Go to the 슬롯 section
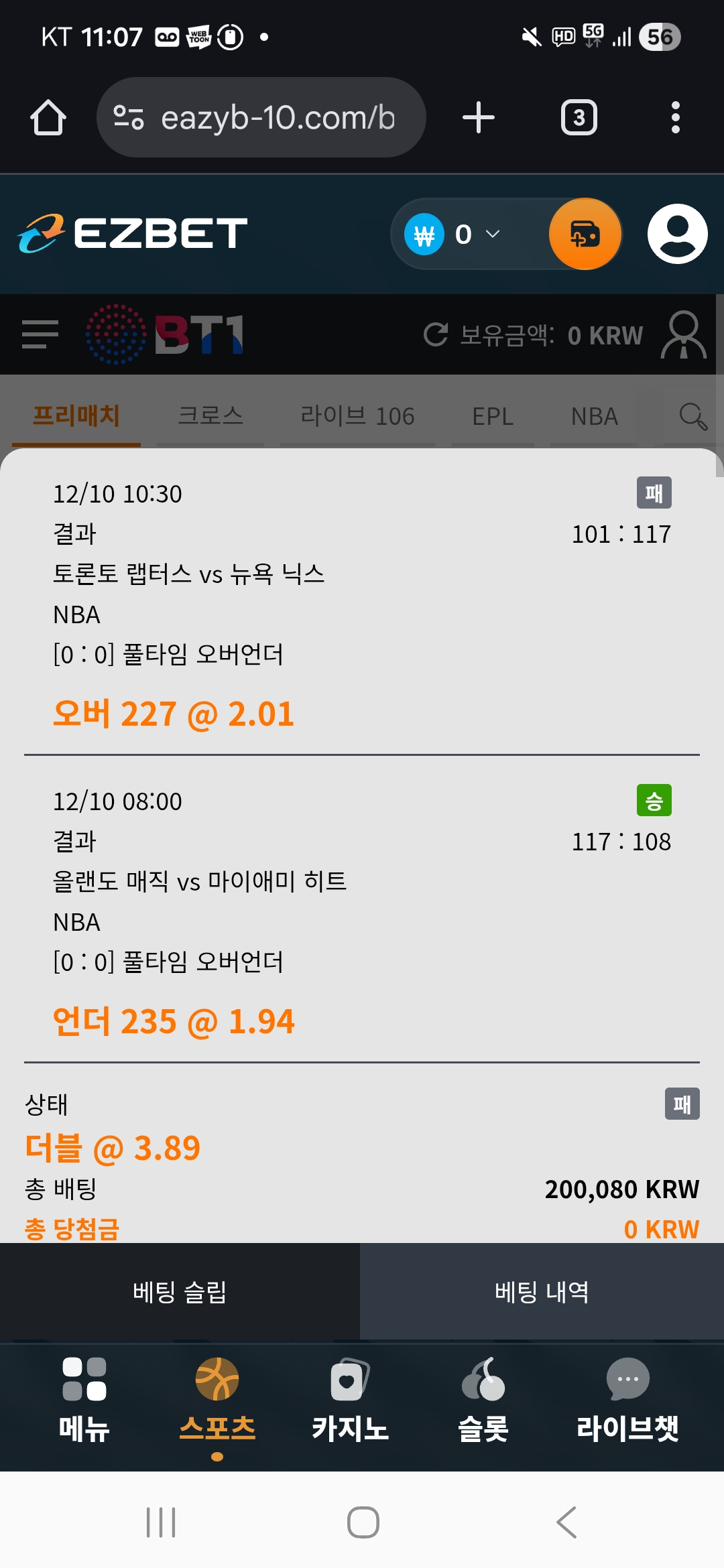The height and width of the screenshot is (1568, 724). [483, 1399]
